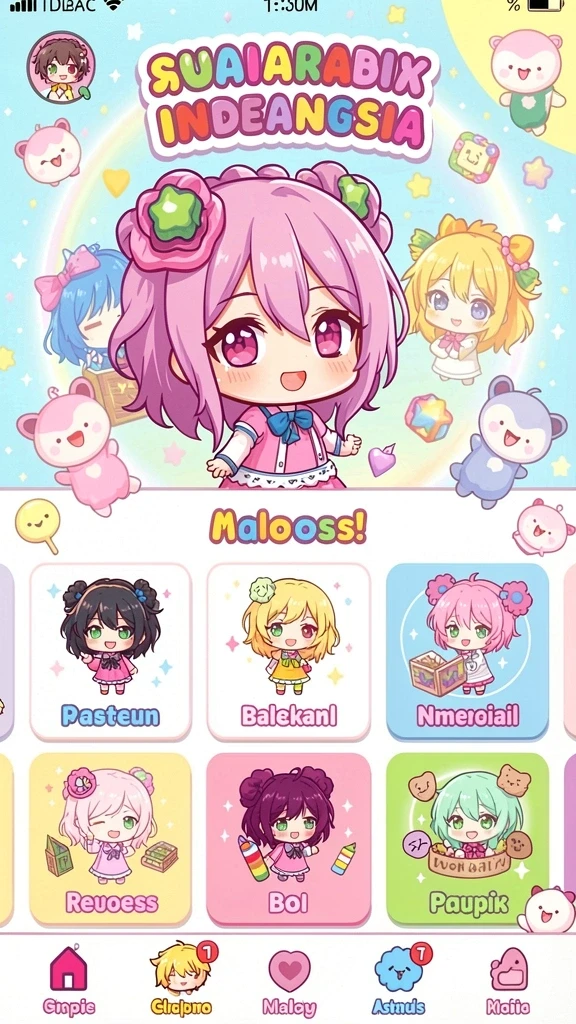Screen dimensions: 576x1024
Task: Switch to the Maloy heart tab
Action: coord(289,981)
